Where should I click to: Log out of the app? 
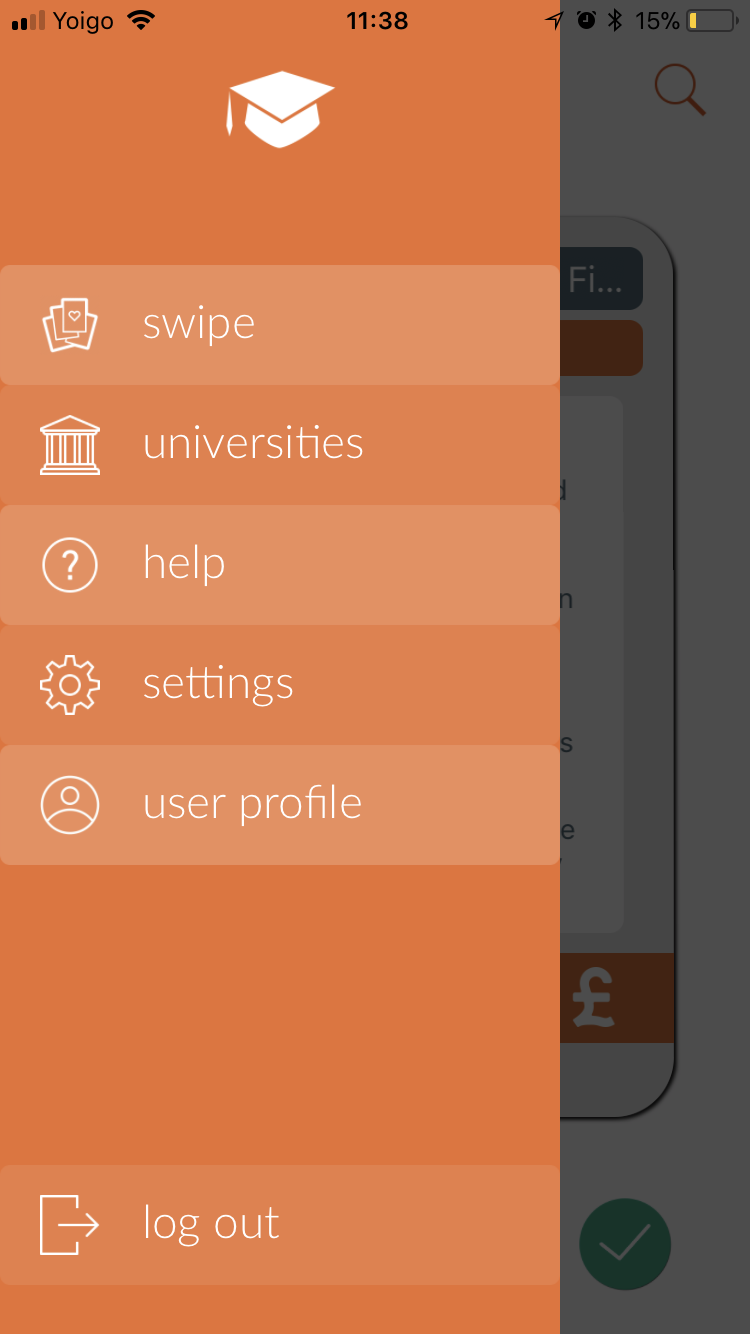pos(280,1225)
